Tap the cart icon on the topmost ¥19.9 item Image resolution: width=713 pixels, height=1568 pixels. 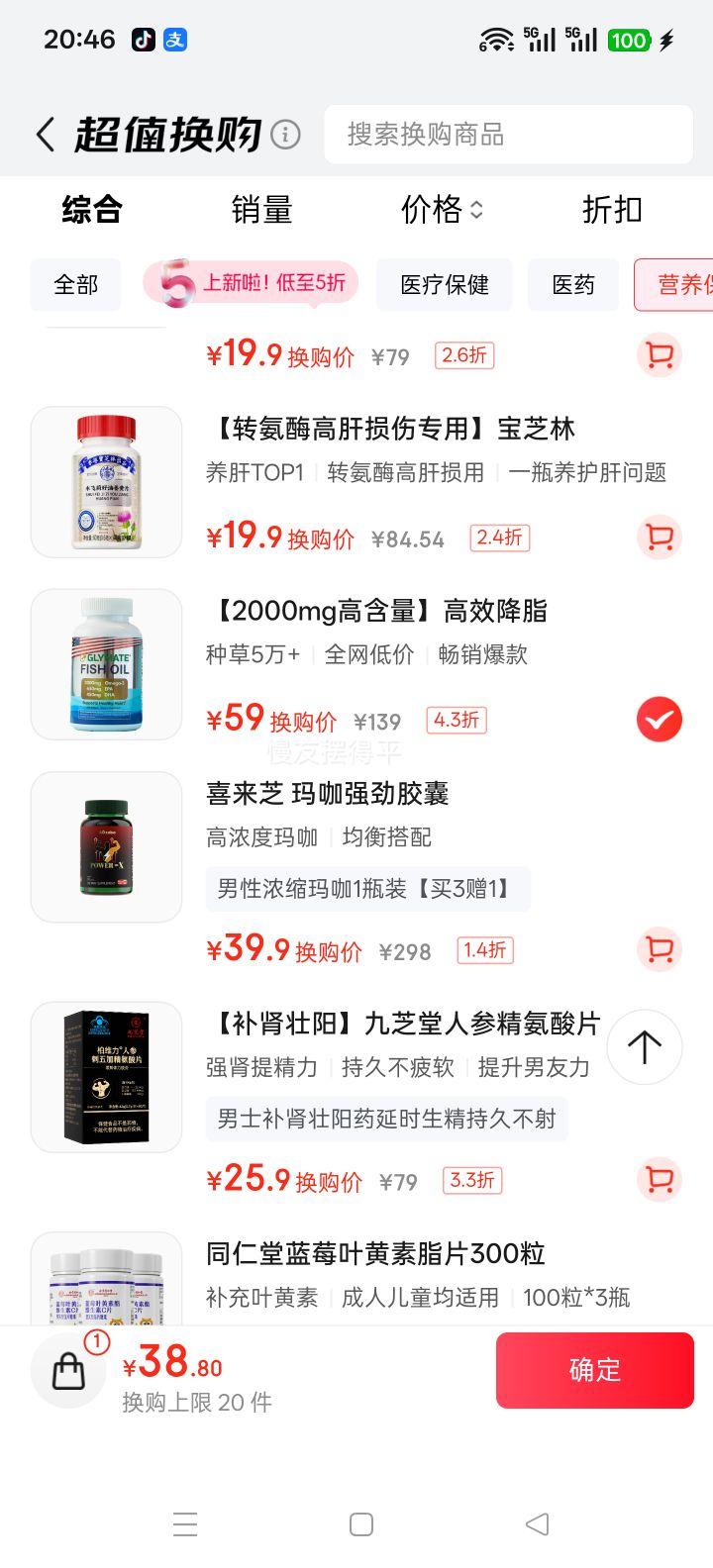coord(659,354)
